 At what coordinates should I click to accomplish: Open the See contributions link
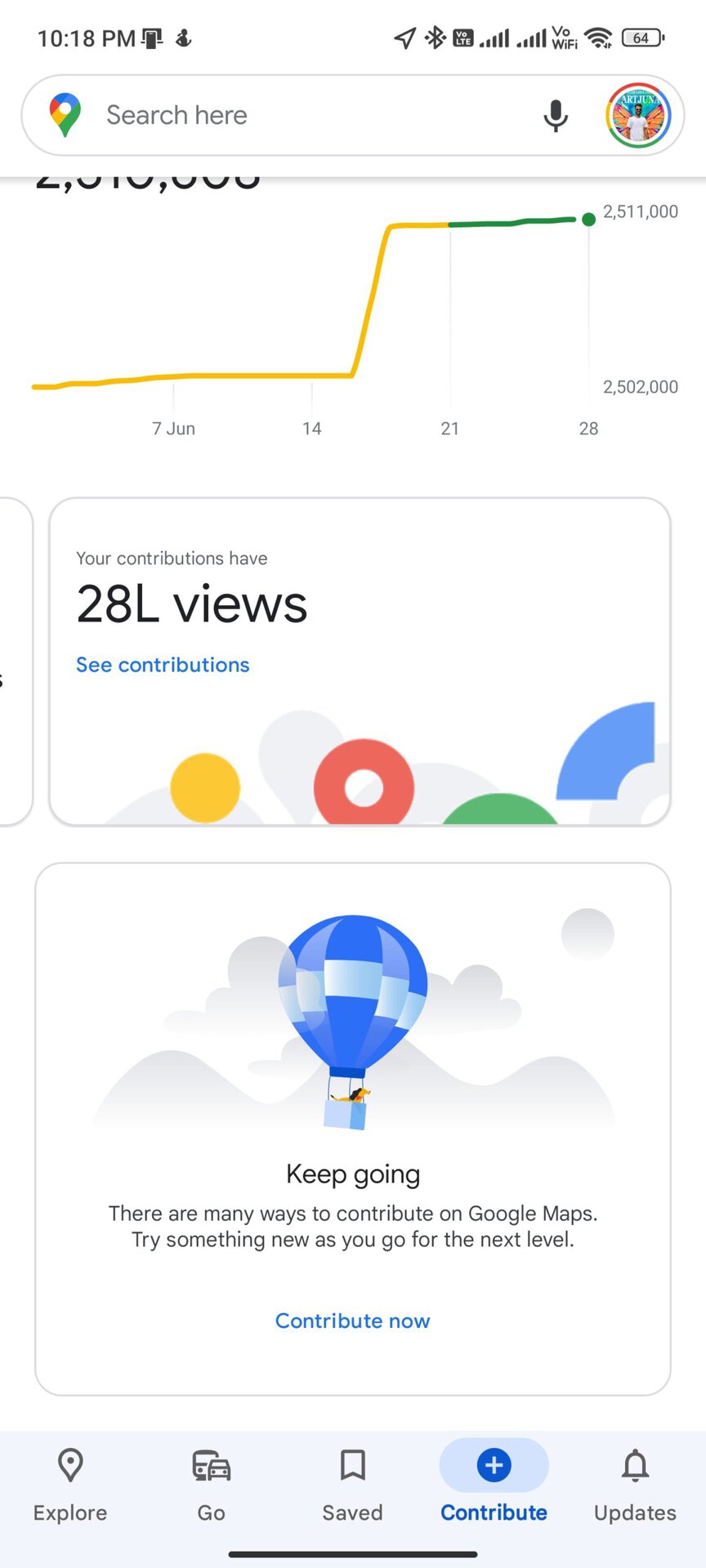(163, 665)
